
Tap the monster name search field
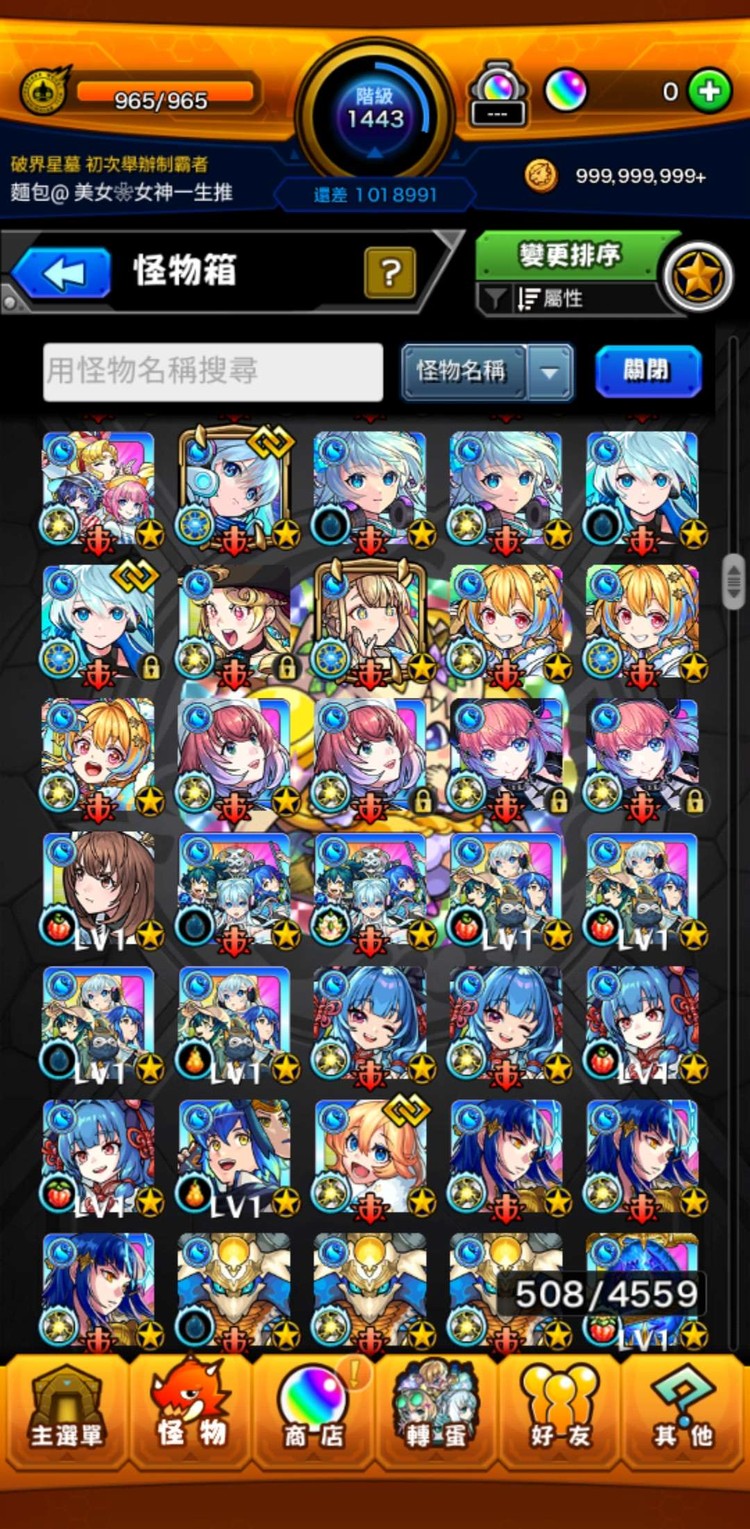[213, 371]
